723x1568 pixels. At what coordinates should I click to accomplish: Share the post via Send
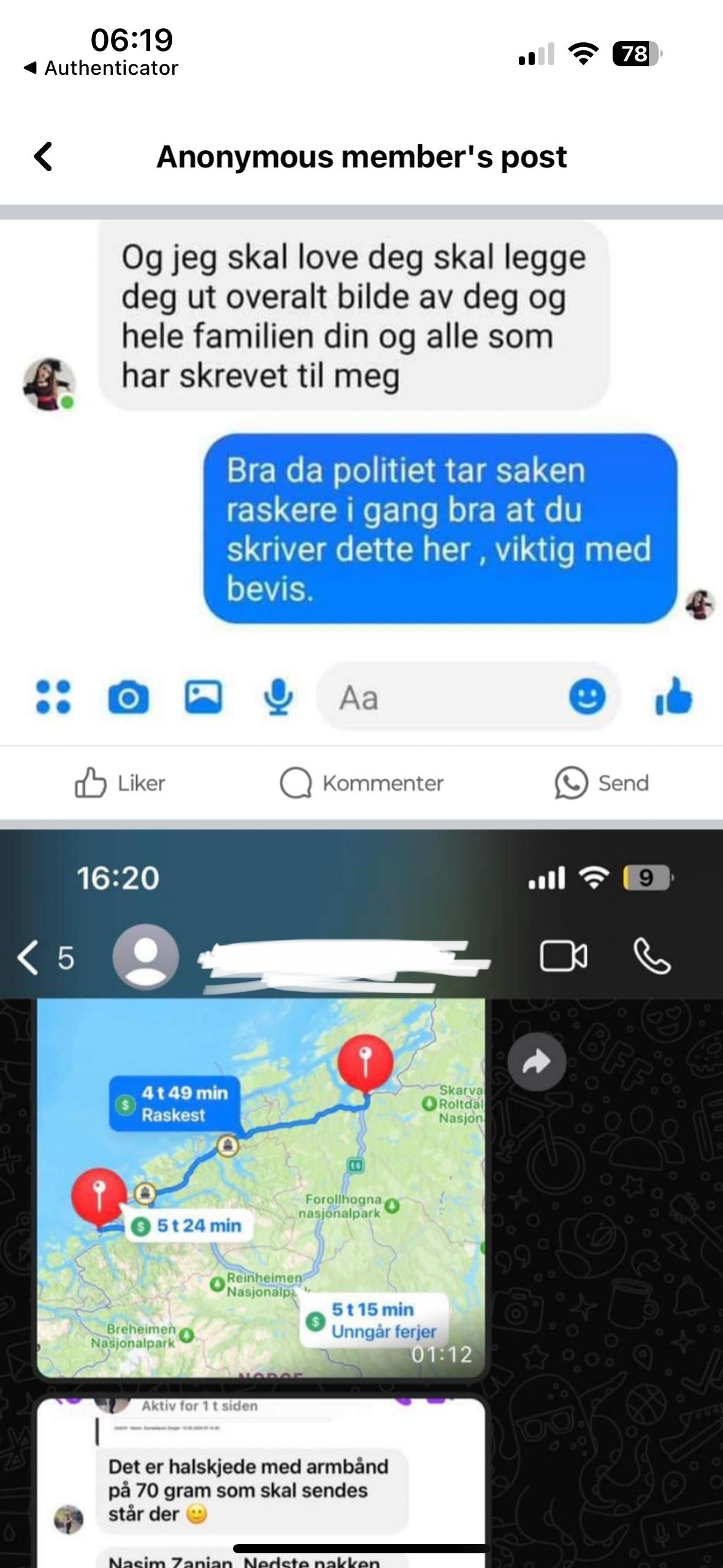click(x=602, y=783)
